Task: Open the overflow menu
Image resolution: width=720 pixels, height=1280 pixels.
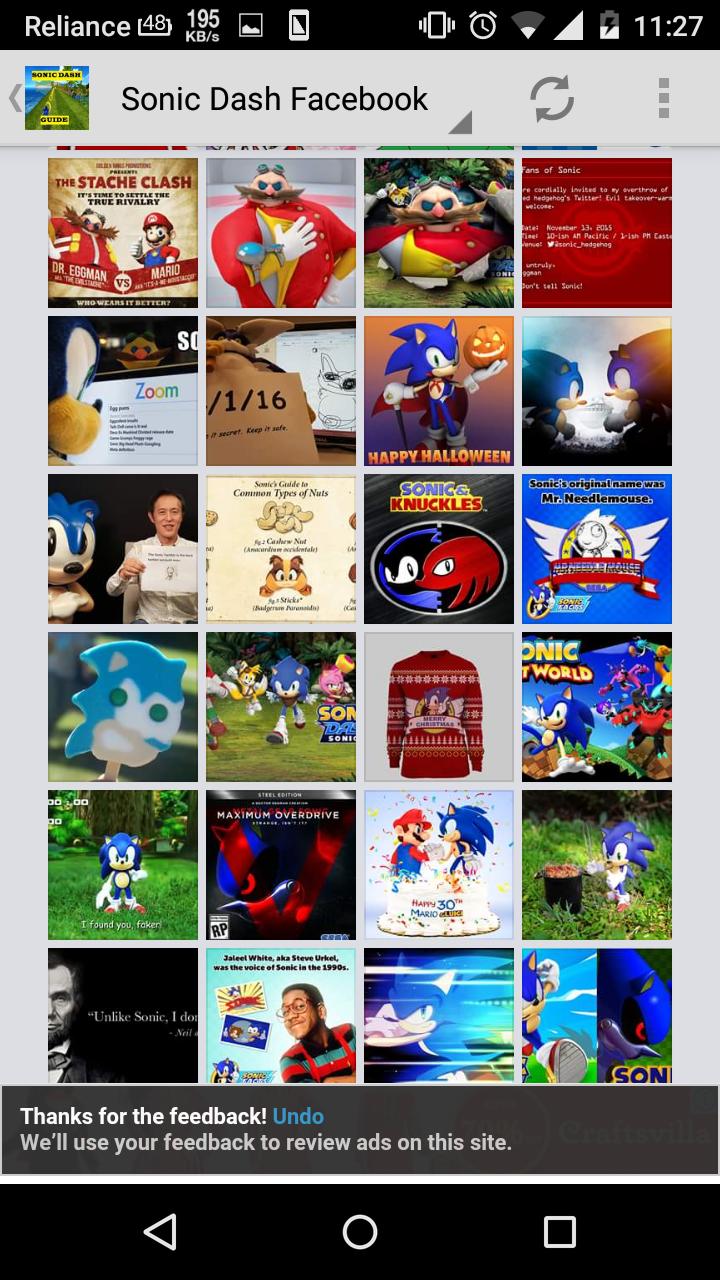Action: click(x=663, y=99)
